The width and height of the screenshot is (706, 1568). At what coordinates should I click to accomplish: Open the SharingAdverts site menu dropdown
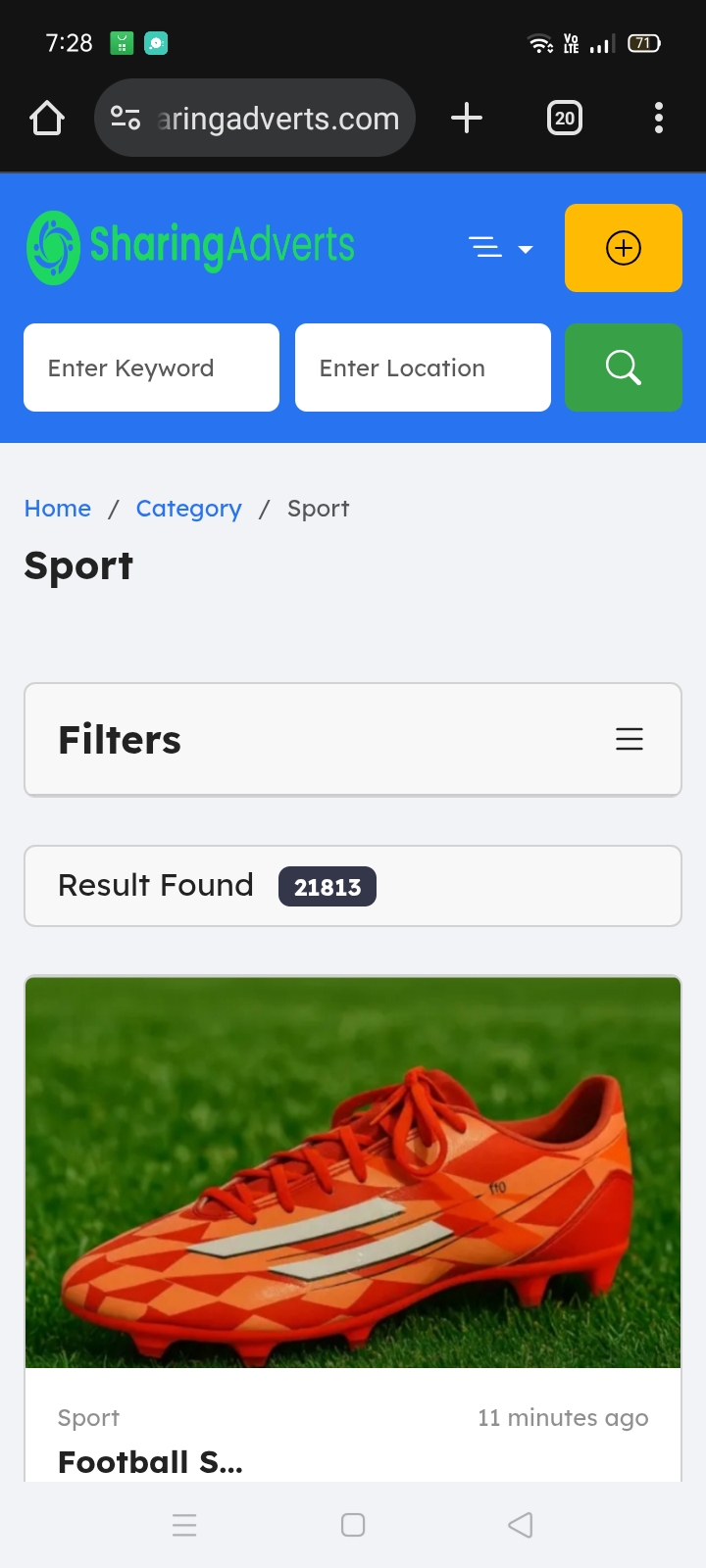point(500,248)
